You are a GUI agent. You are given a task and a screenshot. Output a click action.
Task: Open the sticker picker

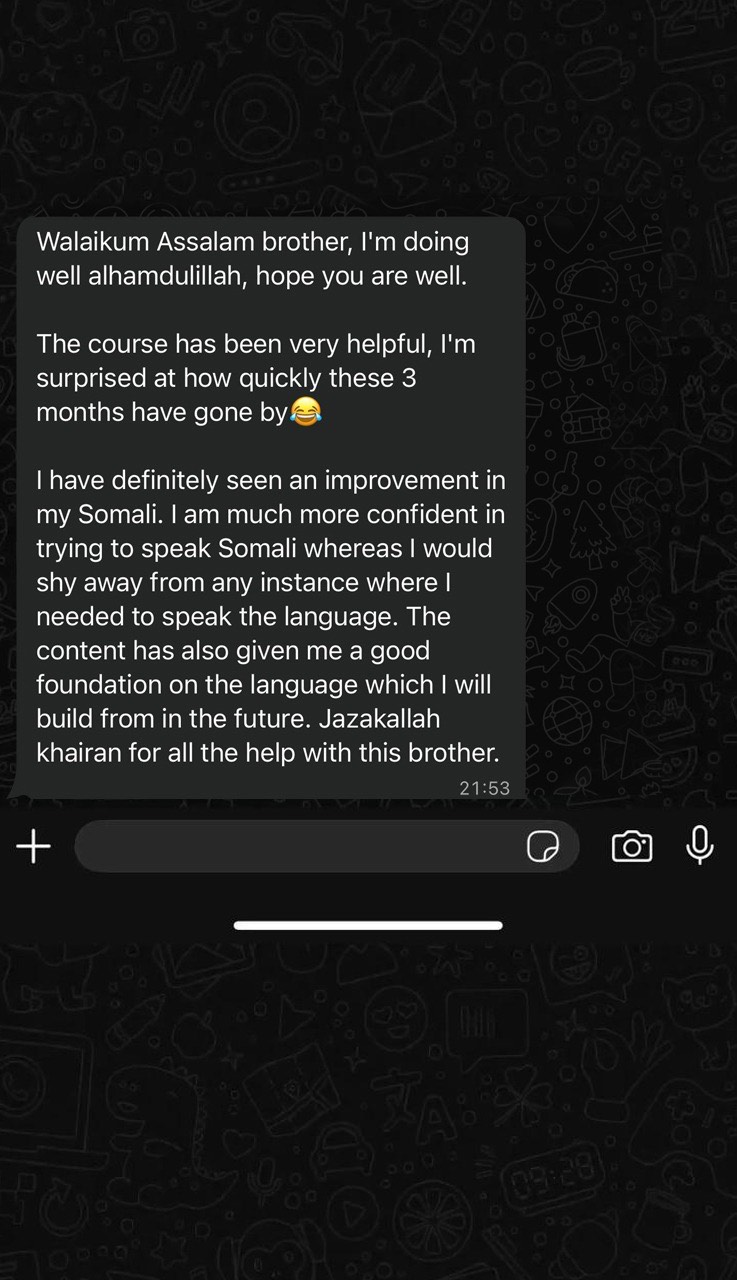coord(543,847)
